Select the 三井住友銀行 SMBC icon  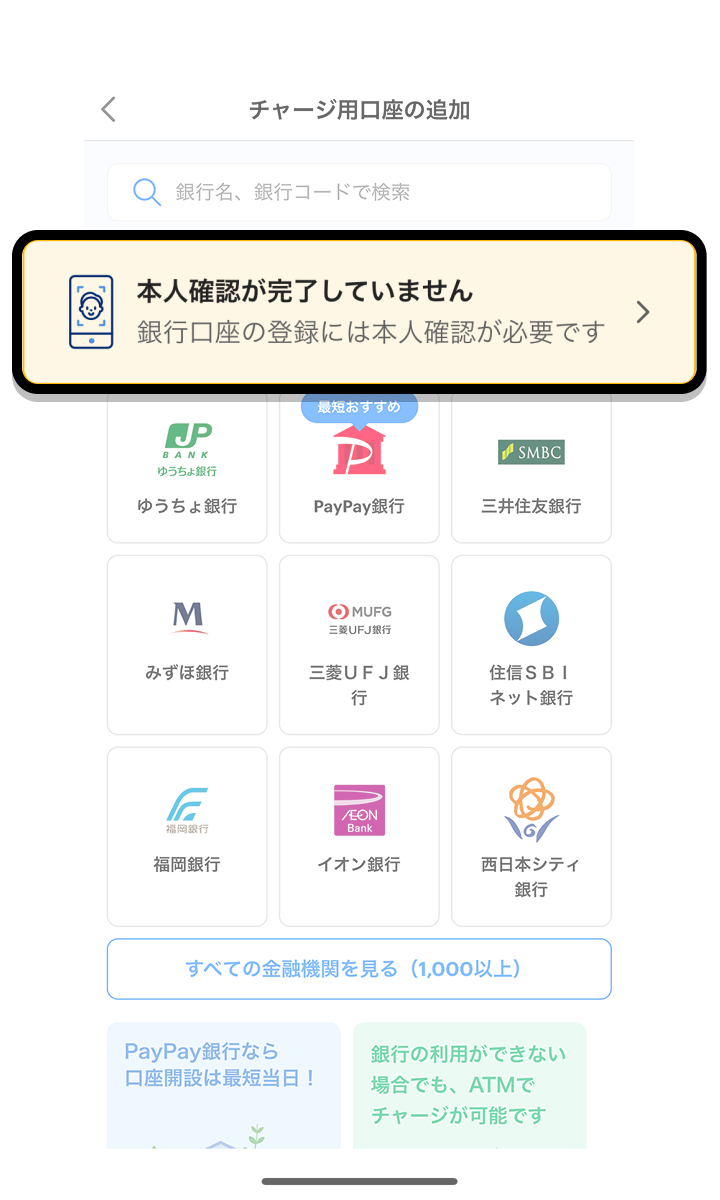(x=530, y=451)
